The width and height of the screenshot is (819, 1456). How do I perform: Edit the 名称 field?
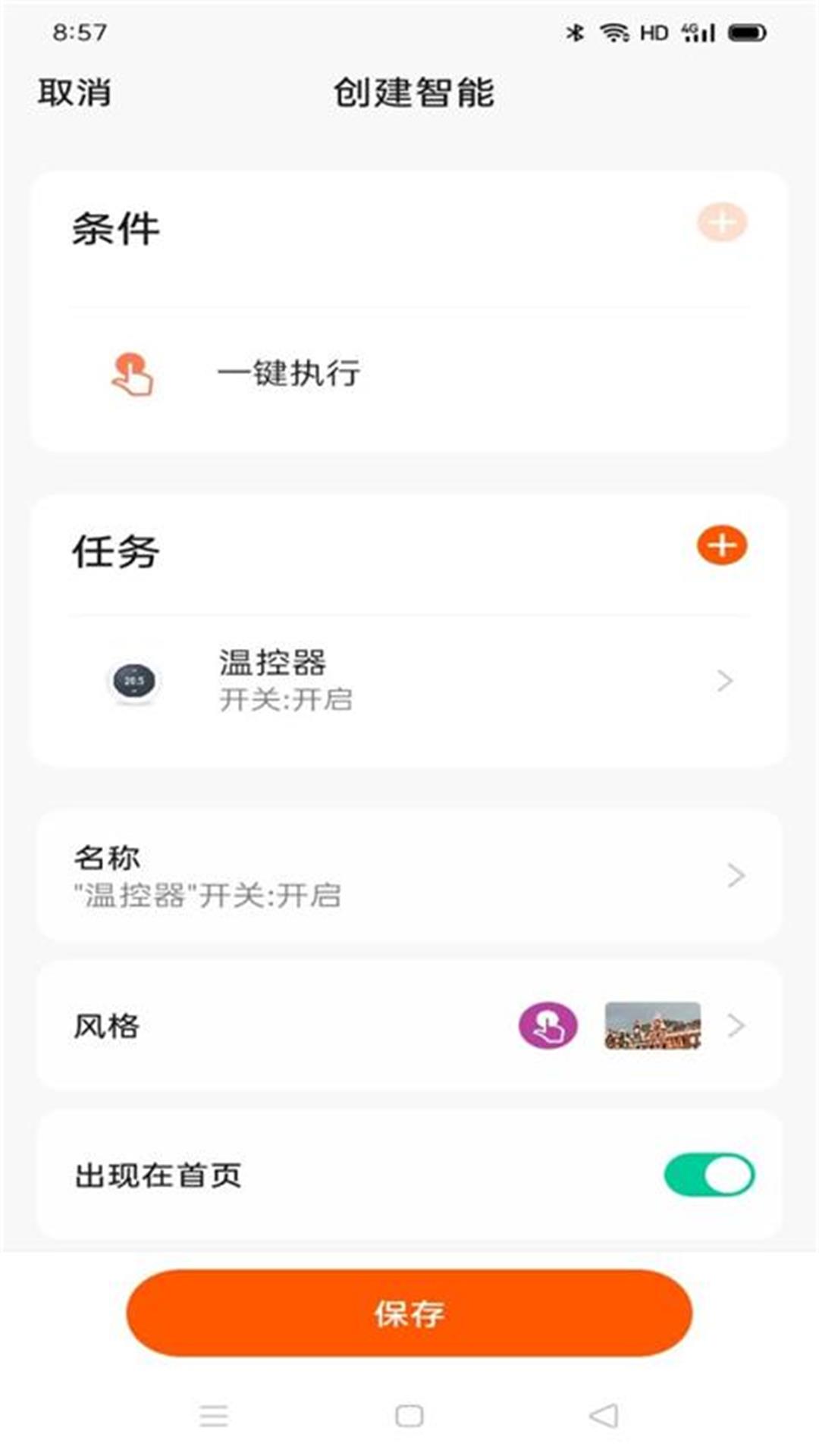[x=409, y=876]
